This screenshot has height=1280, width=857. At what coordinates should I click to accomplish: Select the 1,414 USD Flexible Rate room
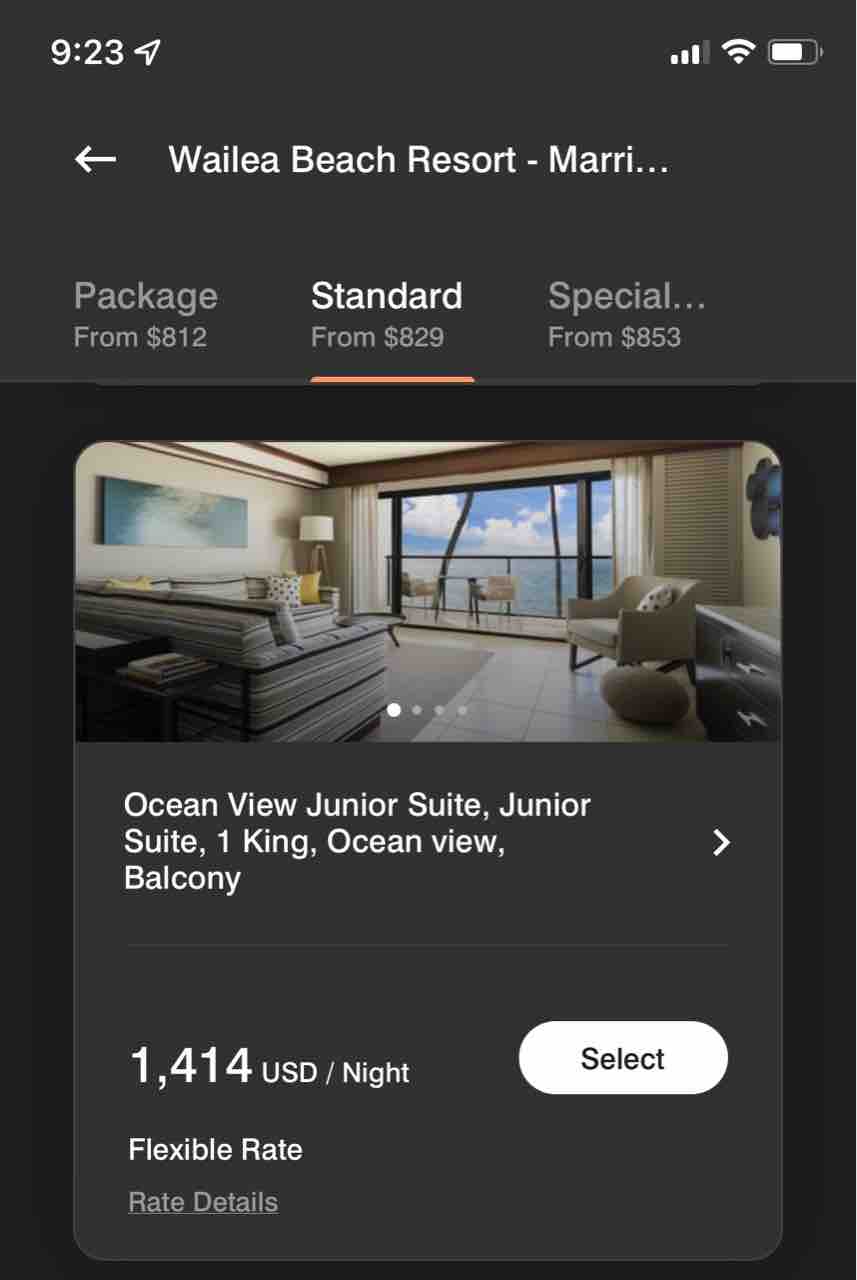[623, 1058]
